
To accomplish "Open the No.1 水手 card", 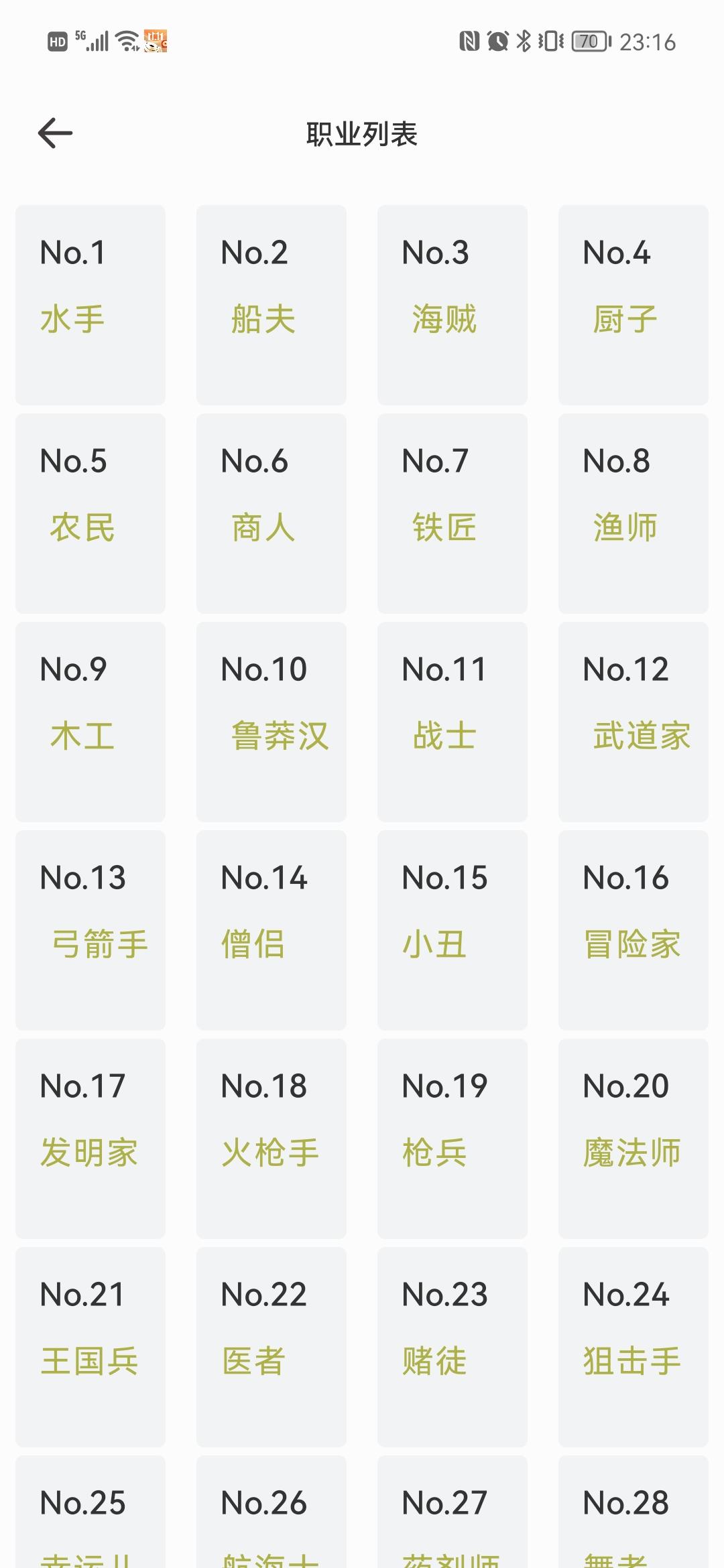I will click(x=90, y=305).
